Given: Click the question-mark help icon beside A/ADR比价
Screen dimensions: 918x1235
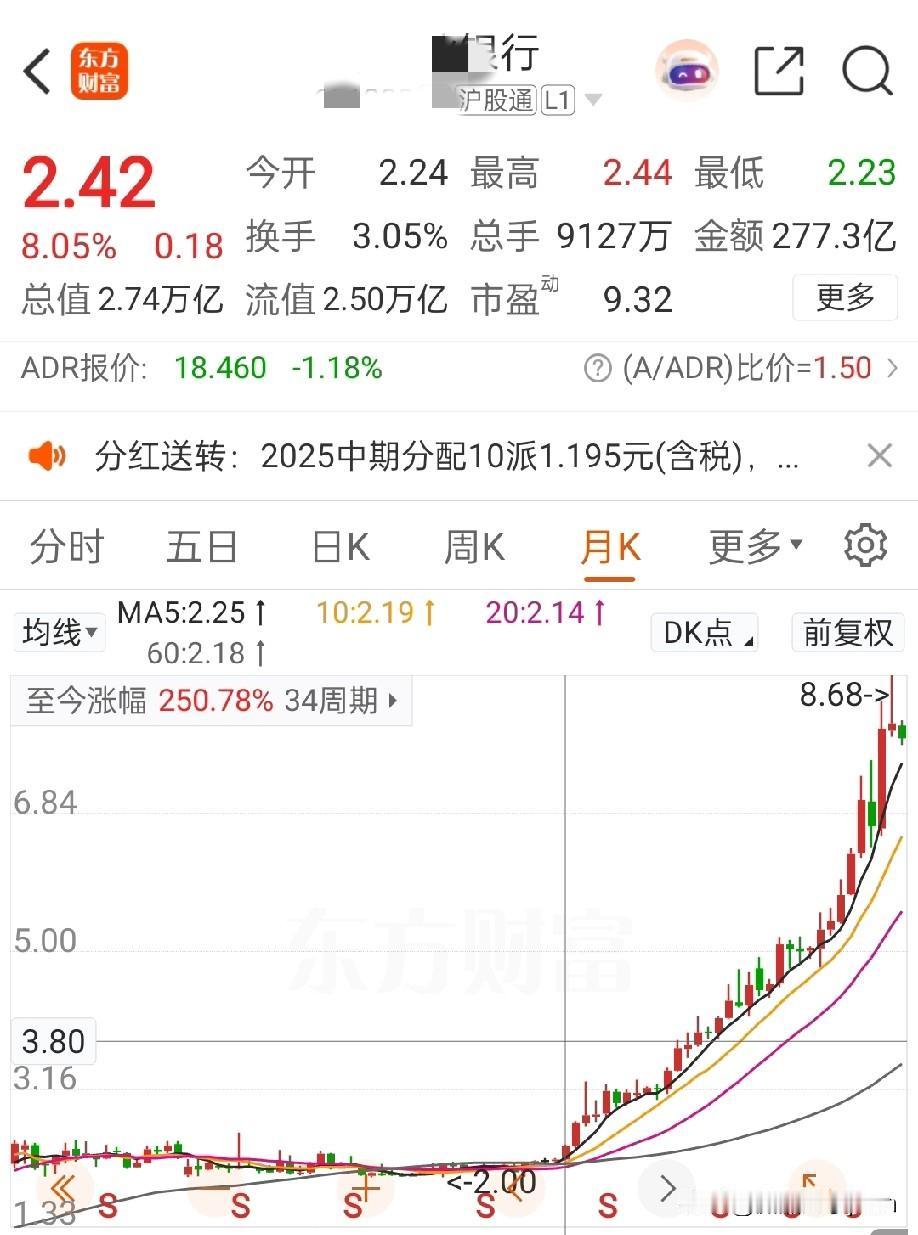Looking at the screenshot, I should pos(597,368).
